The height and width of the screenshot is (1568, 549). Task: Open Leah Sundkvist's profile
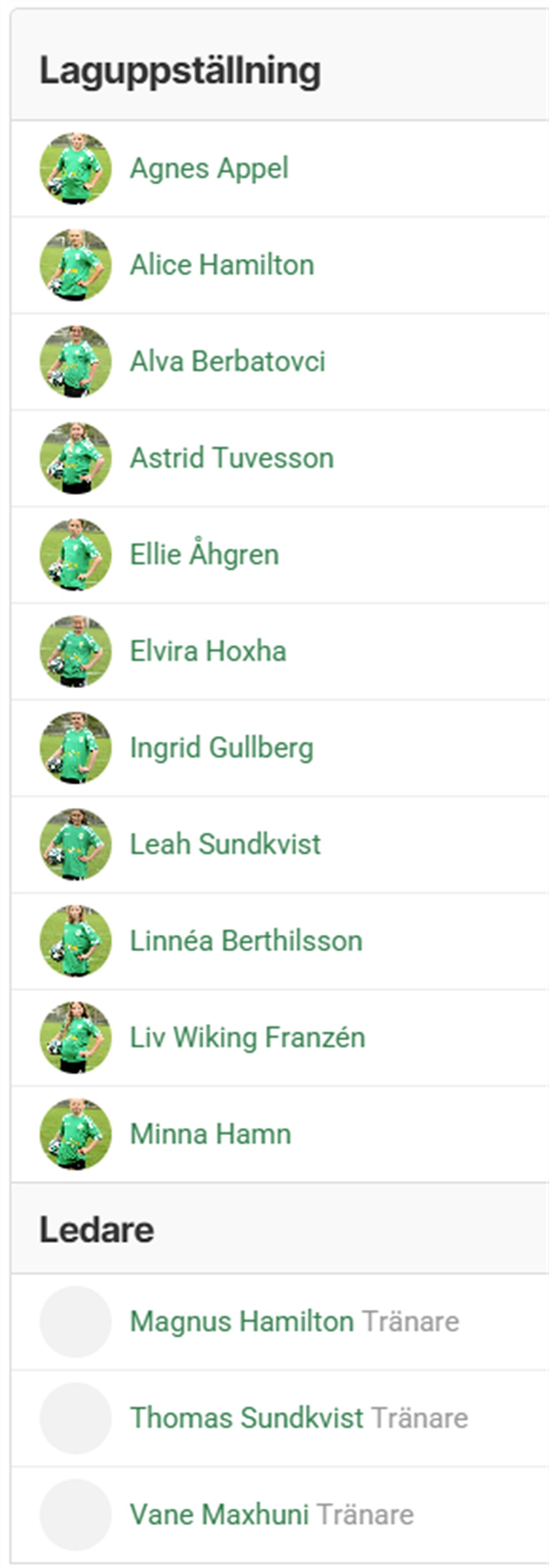[225, 844]
